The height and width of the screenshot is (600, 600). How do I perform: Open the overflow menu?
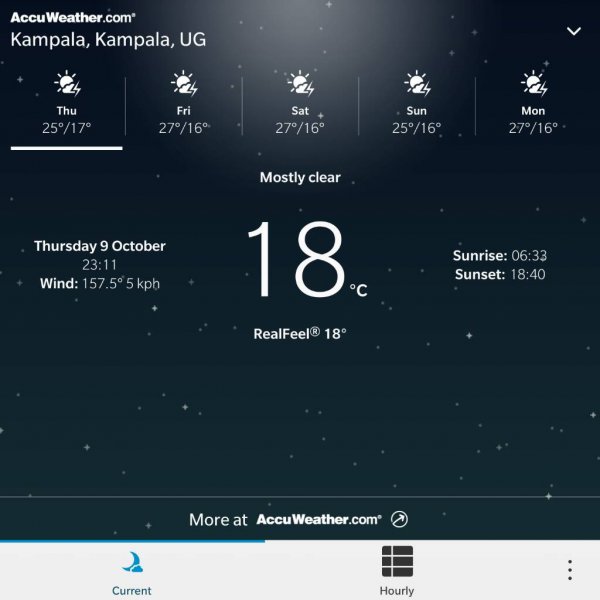click(x=570, y=570)
